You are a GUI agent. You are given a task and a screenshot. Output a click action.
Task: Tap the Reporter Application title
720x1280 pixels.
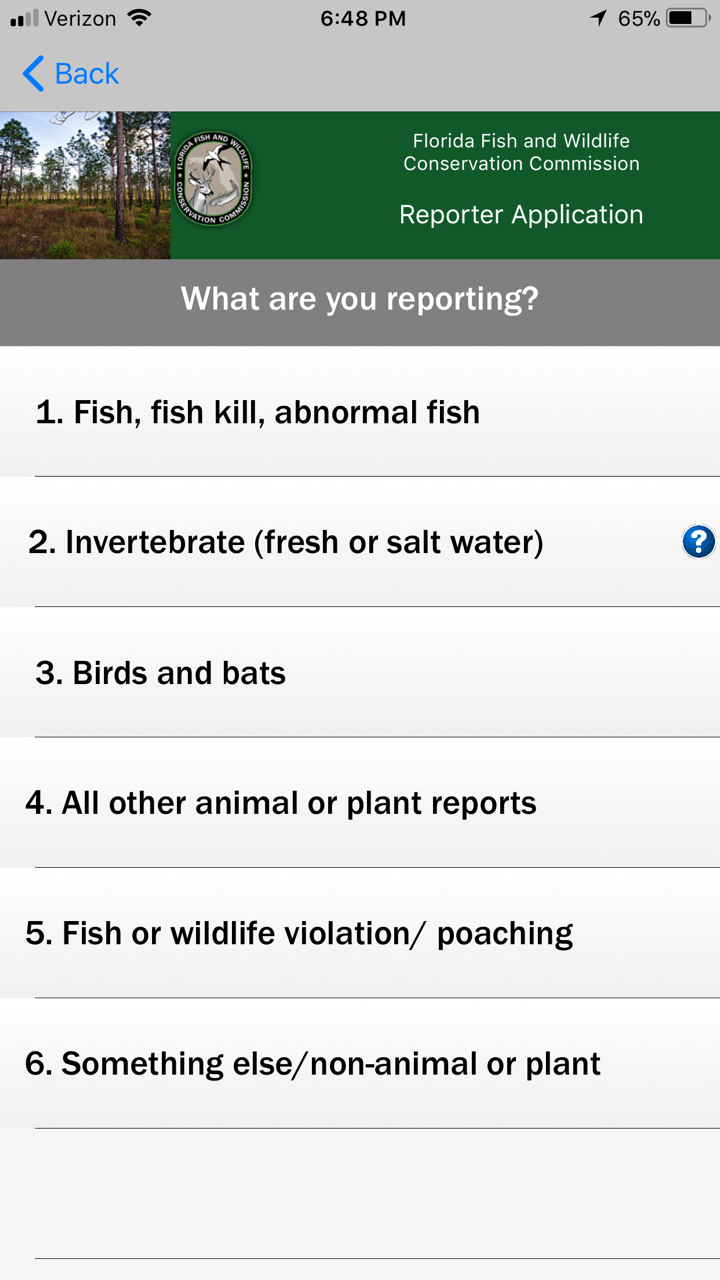click(520, 214)
